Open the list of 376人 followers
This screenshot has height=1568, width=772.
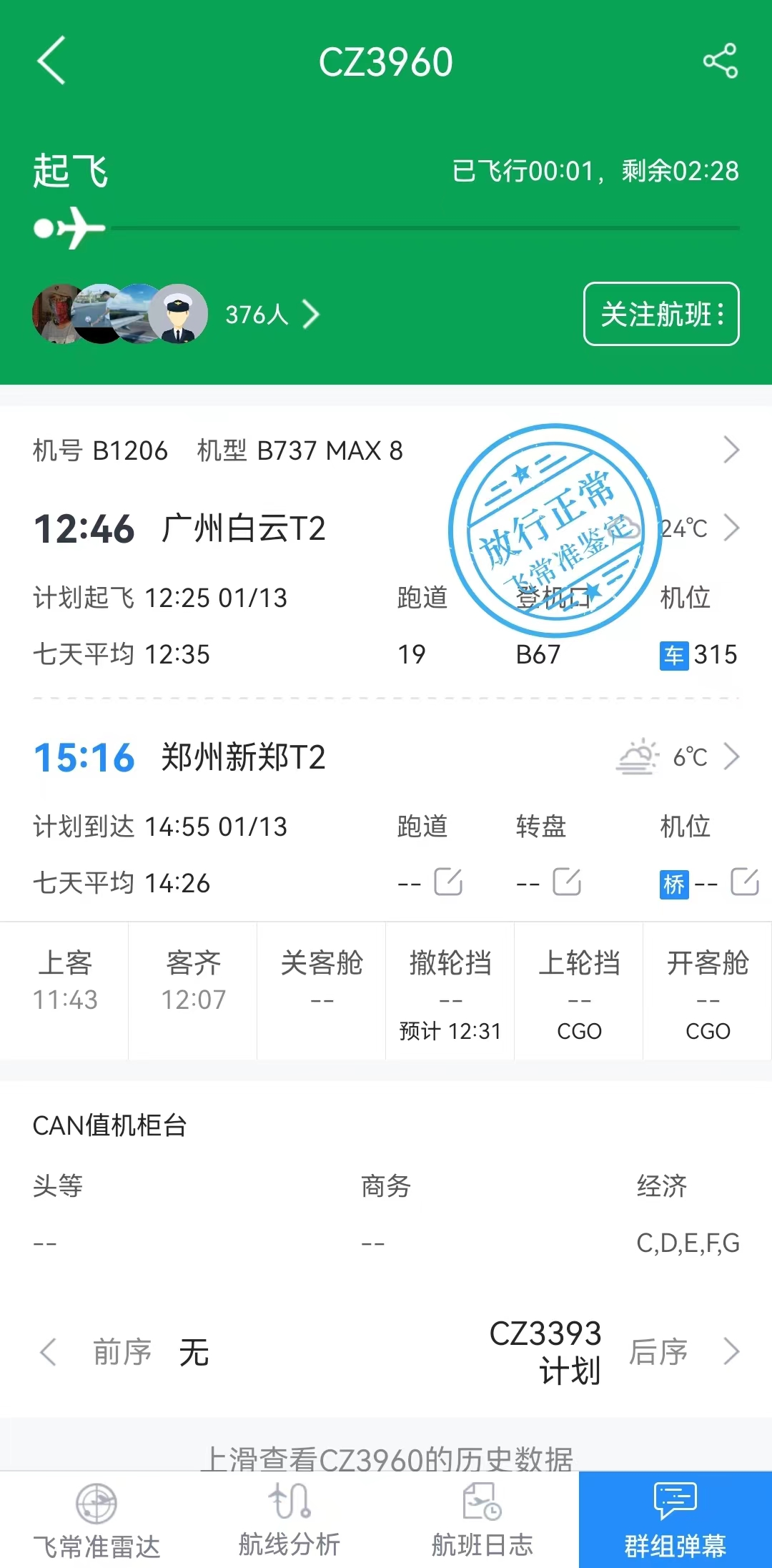click(x=272, y=314)
